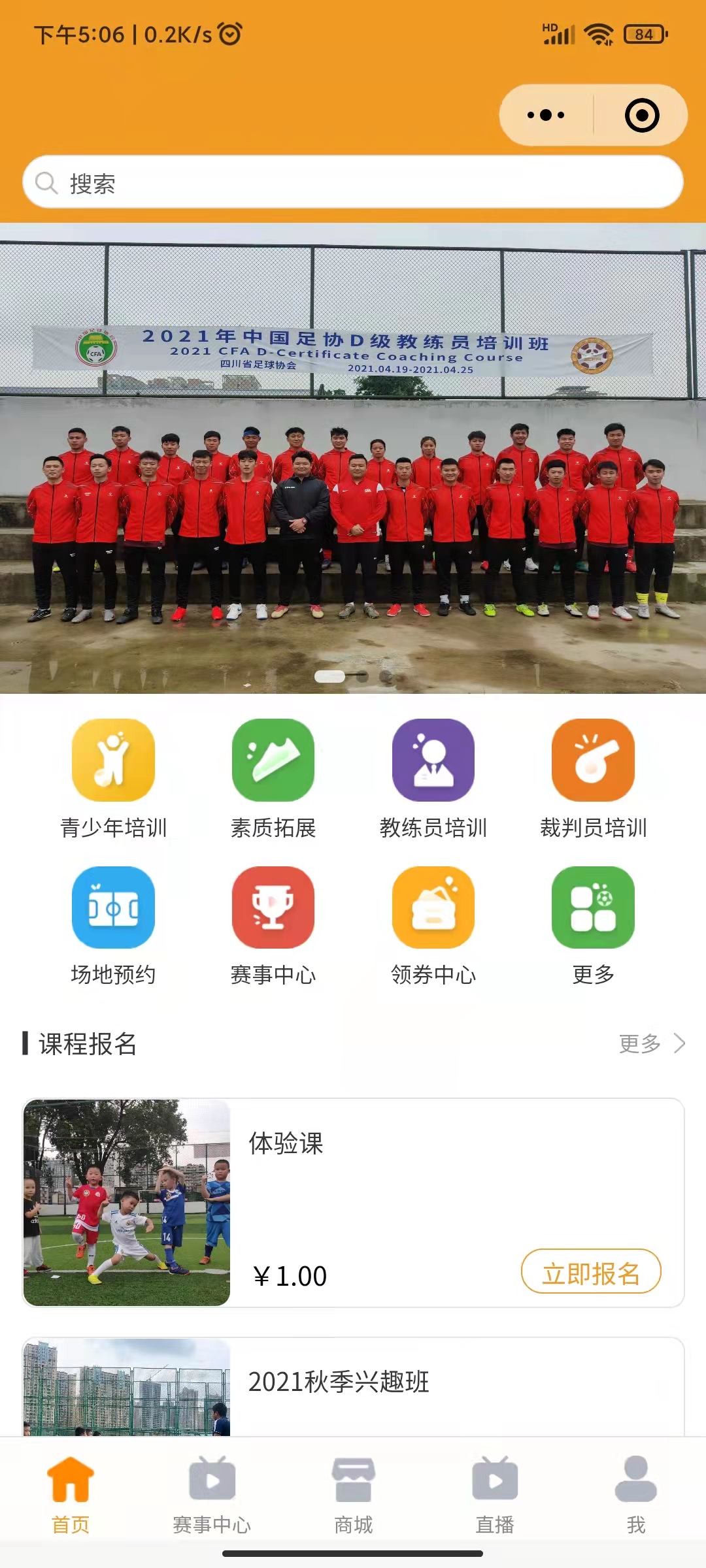The width and height of the screenshot is (706, 1568).
Task: Switch to the 赛事中心 bottom tab
Action: [x=212, y=1495]
